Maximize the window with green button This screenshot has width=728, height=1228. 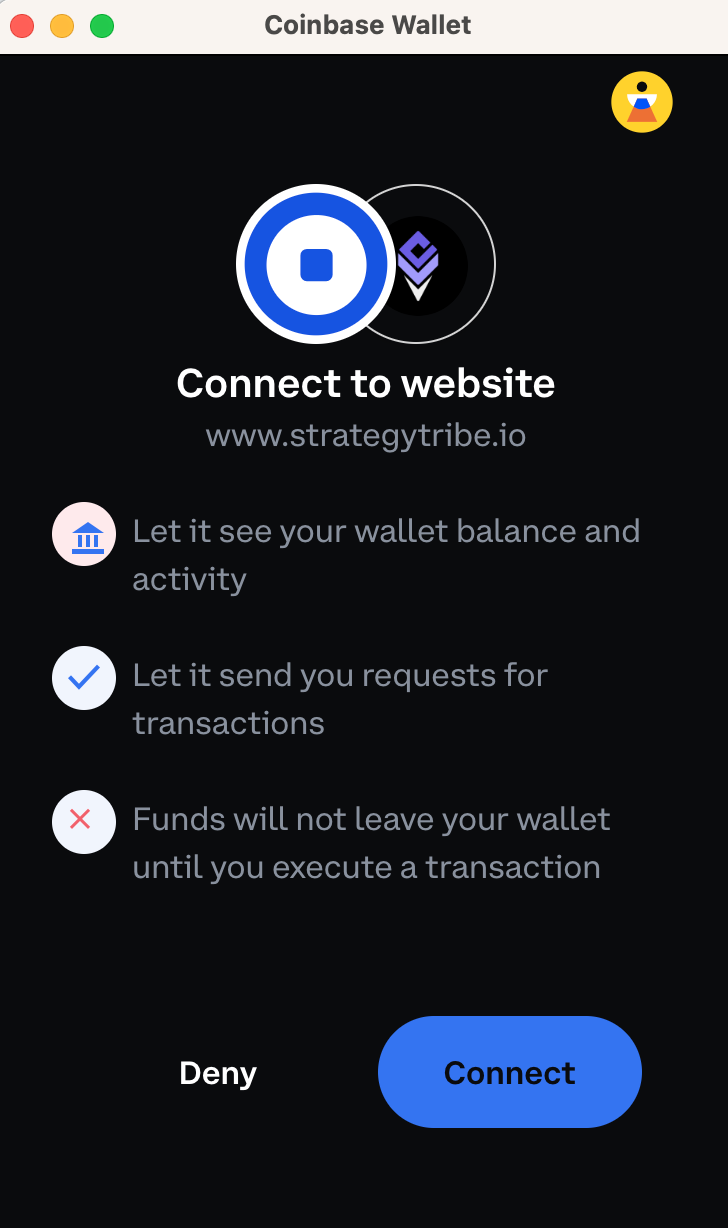tap(102, 26)
